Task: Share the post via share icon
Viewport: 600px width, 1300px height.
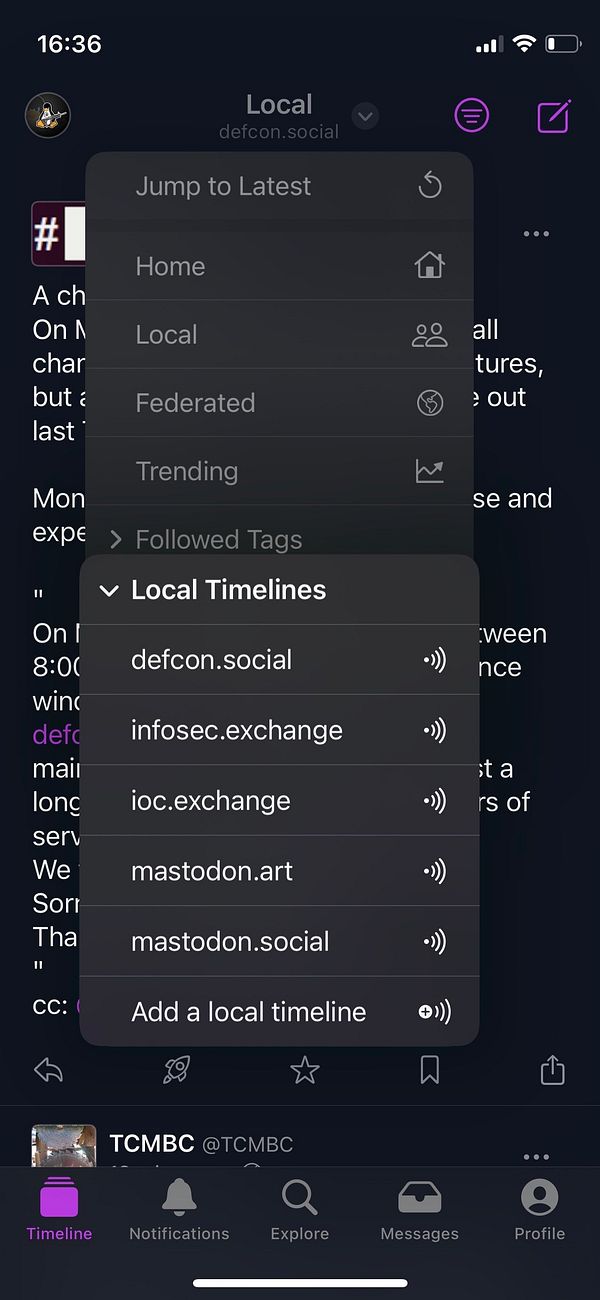Action: tap(553, 1070)
